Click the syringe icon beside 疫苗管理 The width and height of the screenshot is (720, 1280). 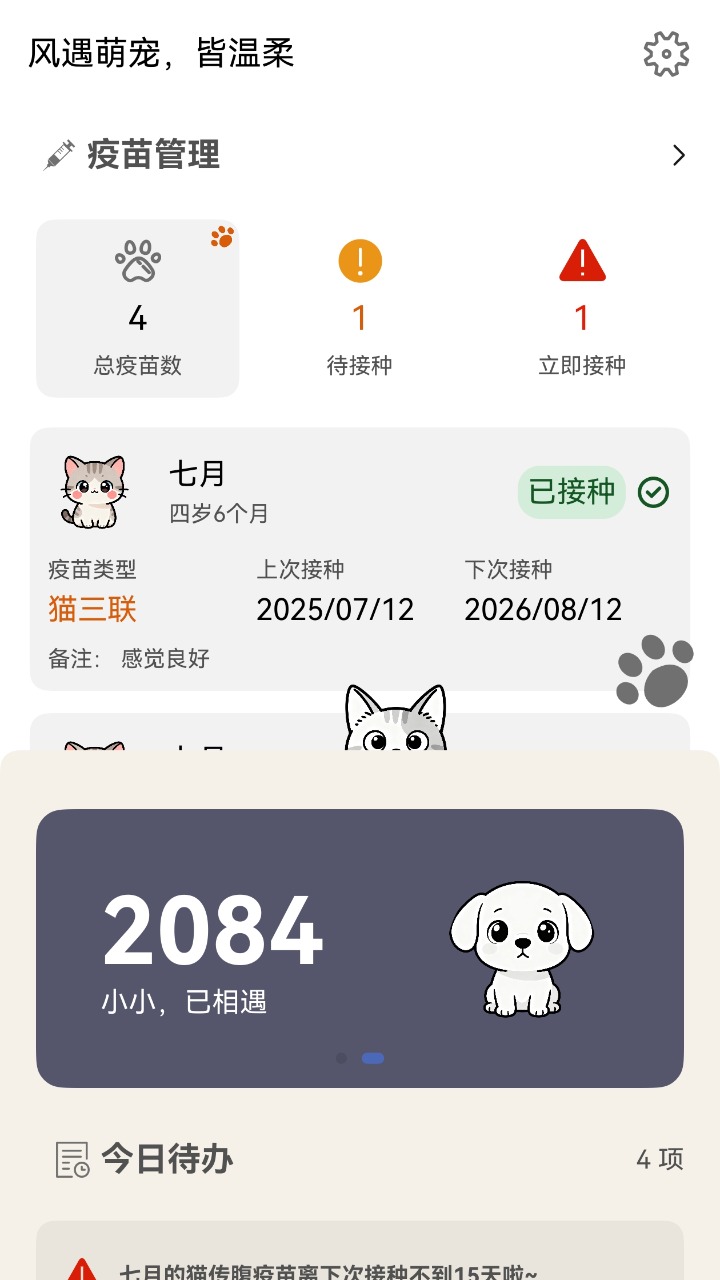pyautogui.click(x=59, y=154)
